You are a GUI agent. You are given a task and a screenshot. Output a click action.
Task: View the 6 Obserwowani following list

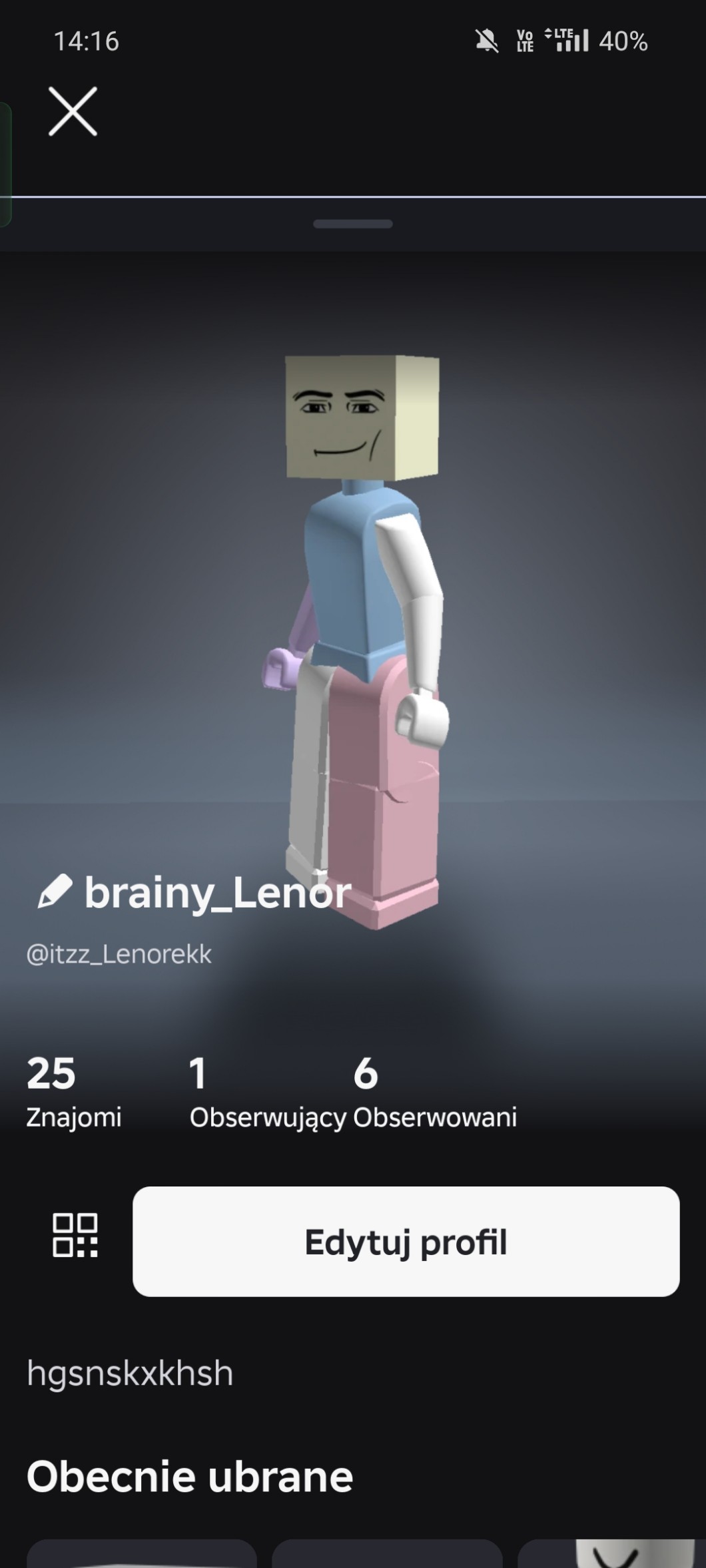point(434,1092)
